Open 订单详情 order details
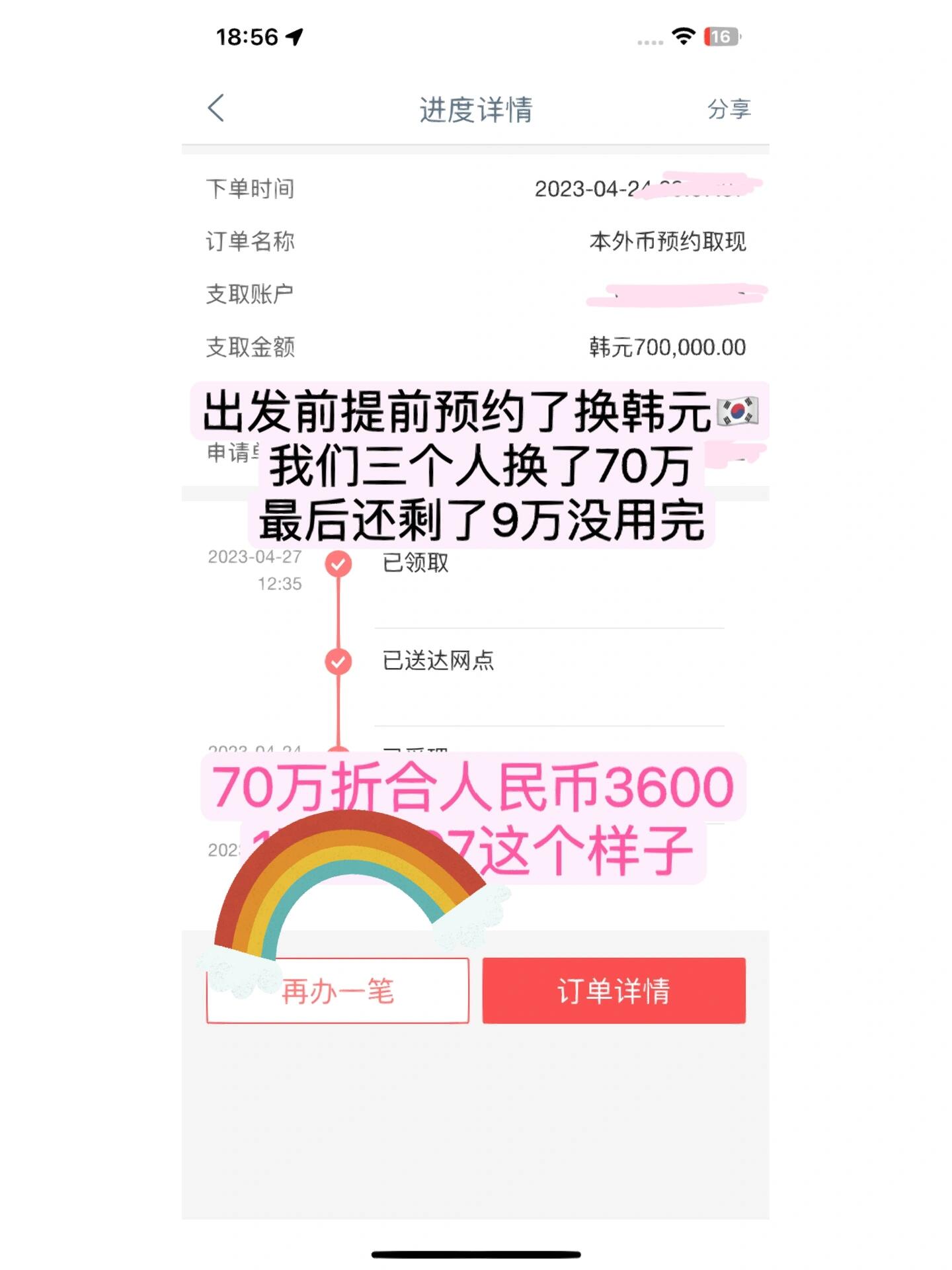The image size is (952, 1270). [x=614, y=991]
